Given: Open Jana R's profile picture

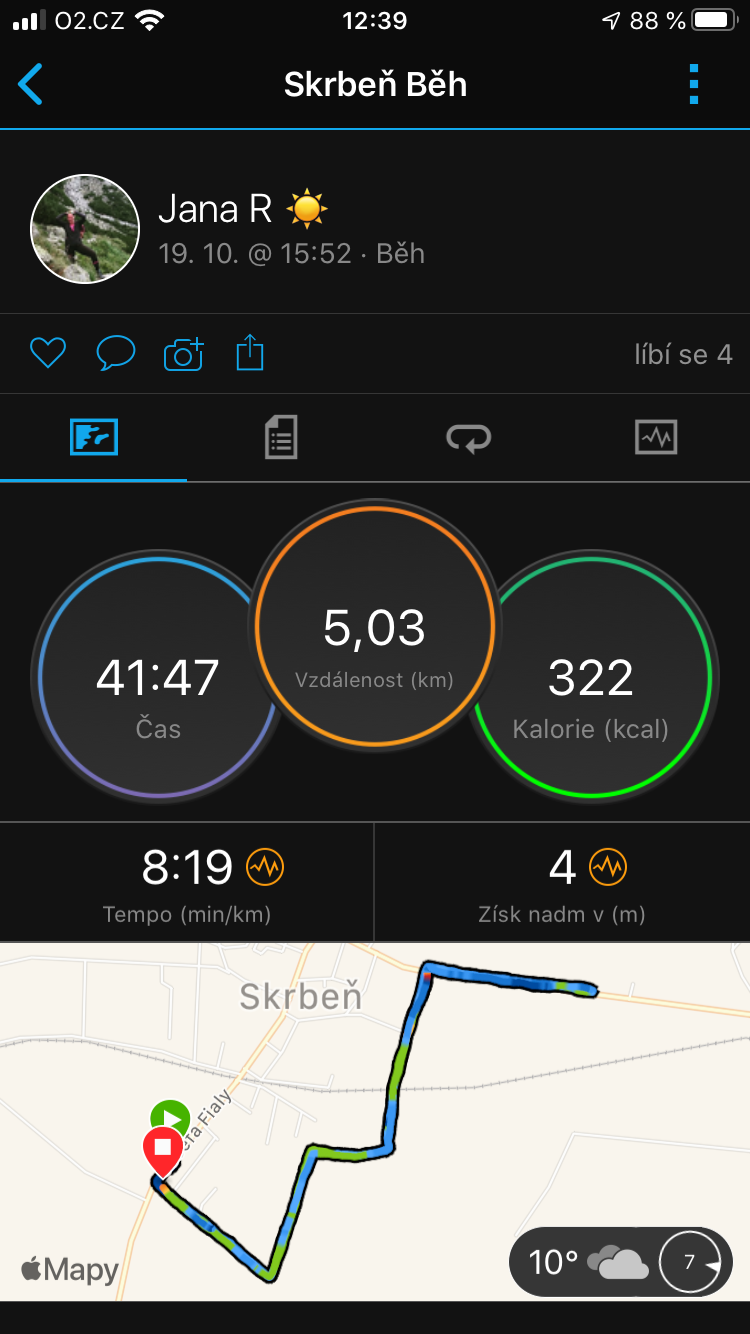Looking at the screenshot, I should click(x=85, y=229).
